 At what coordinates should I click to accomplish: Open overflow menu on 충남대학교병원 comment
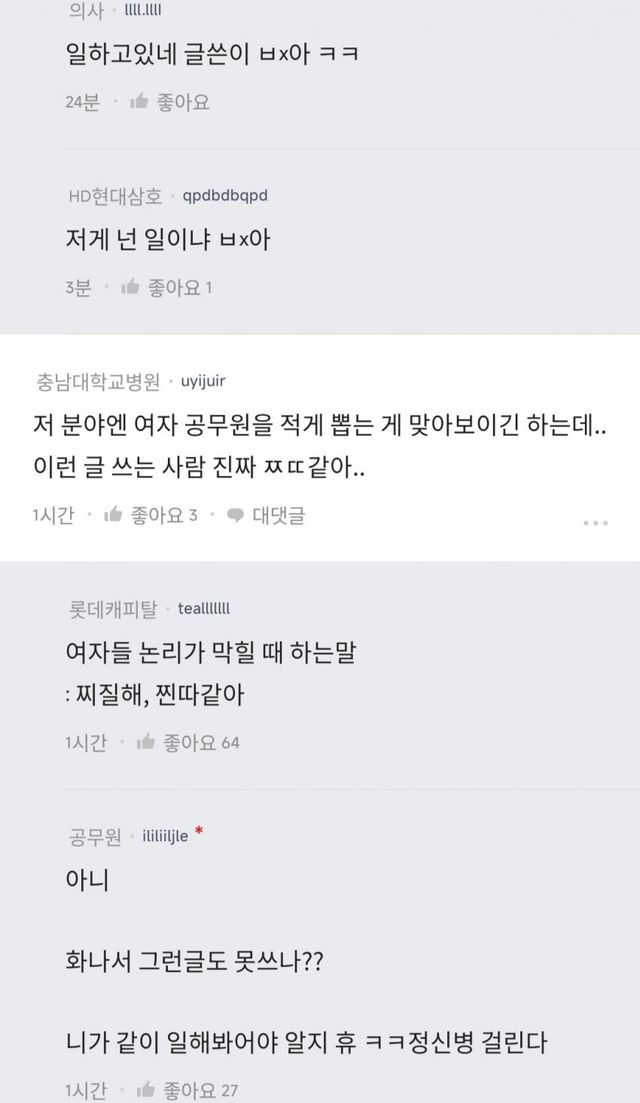point(595,522)
